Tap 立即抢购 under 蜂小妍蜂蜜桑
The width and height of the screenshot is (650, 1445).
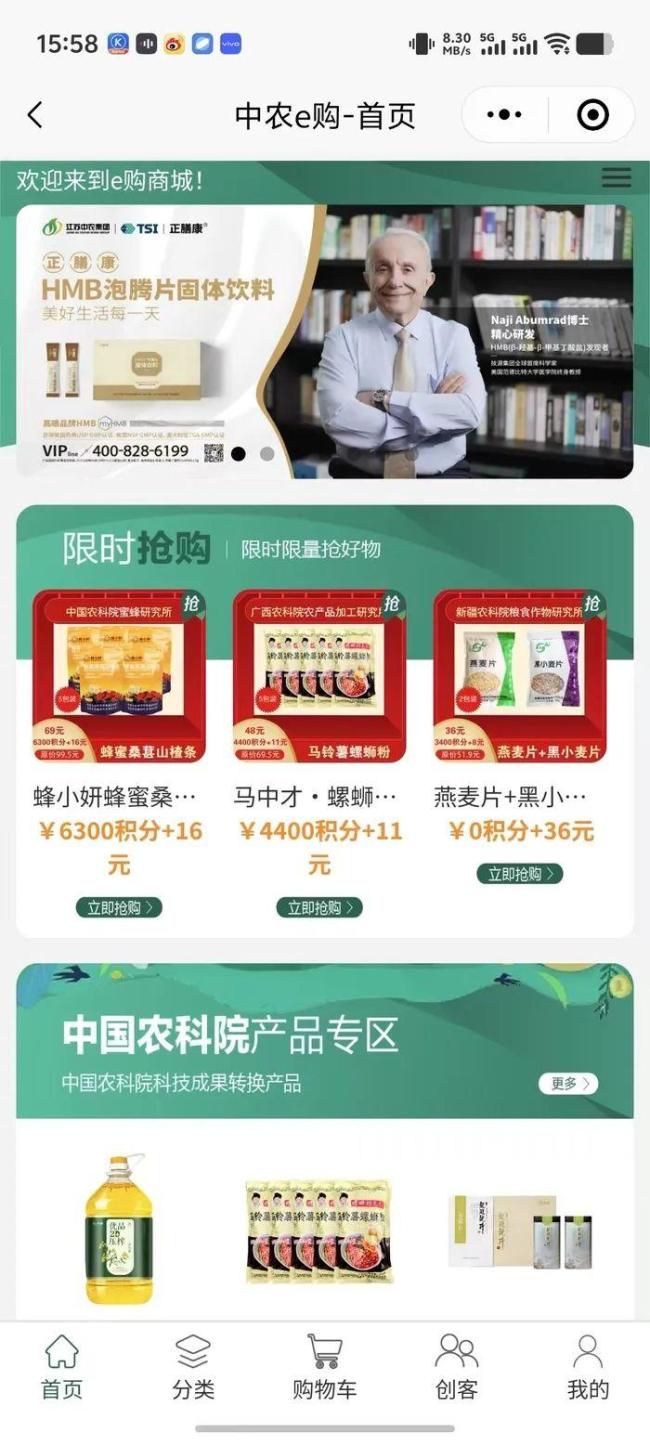(119, 907)
